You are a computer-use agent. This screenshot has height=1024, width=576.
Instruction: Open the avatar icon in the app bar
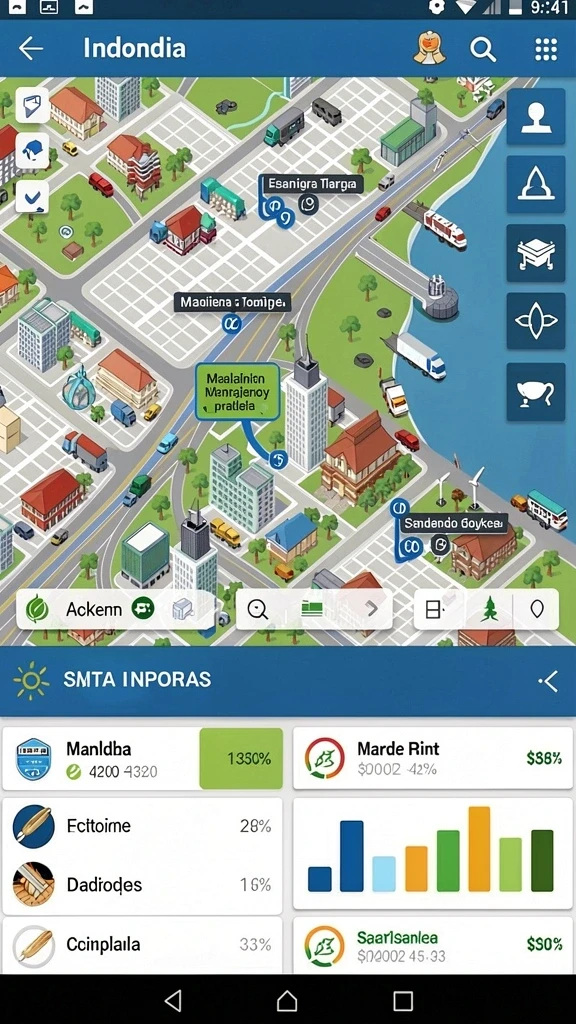(x=429, y=48)
